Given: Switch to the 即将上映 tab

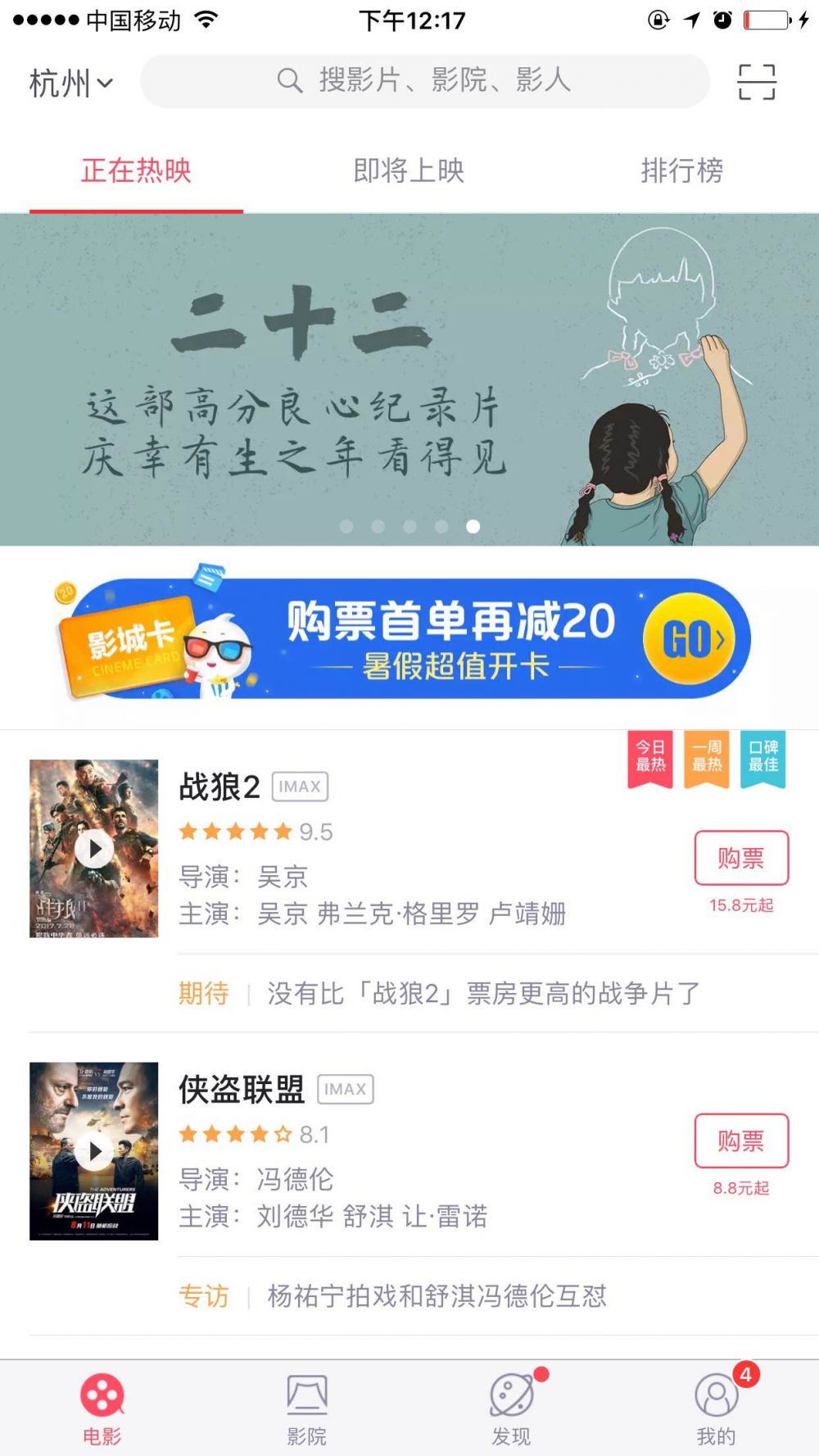Looking at the screenshot, I should click(409, 170).
